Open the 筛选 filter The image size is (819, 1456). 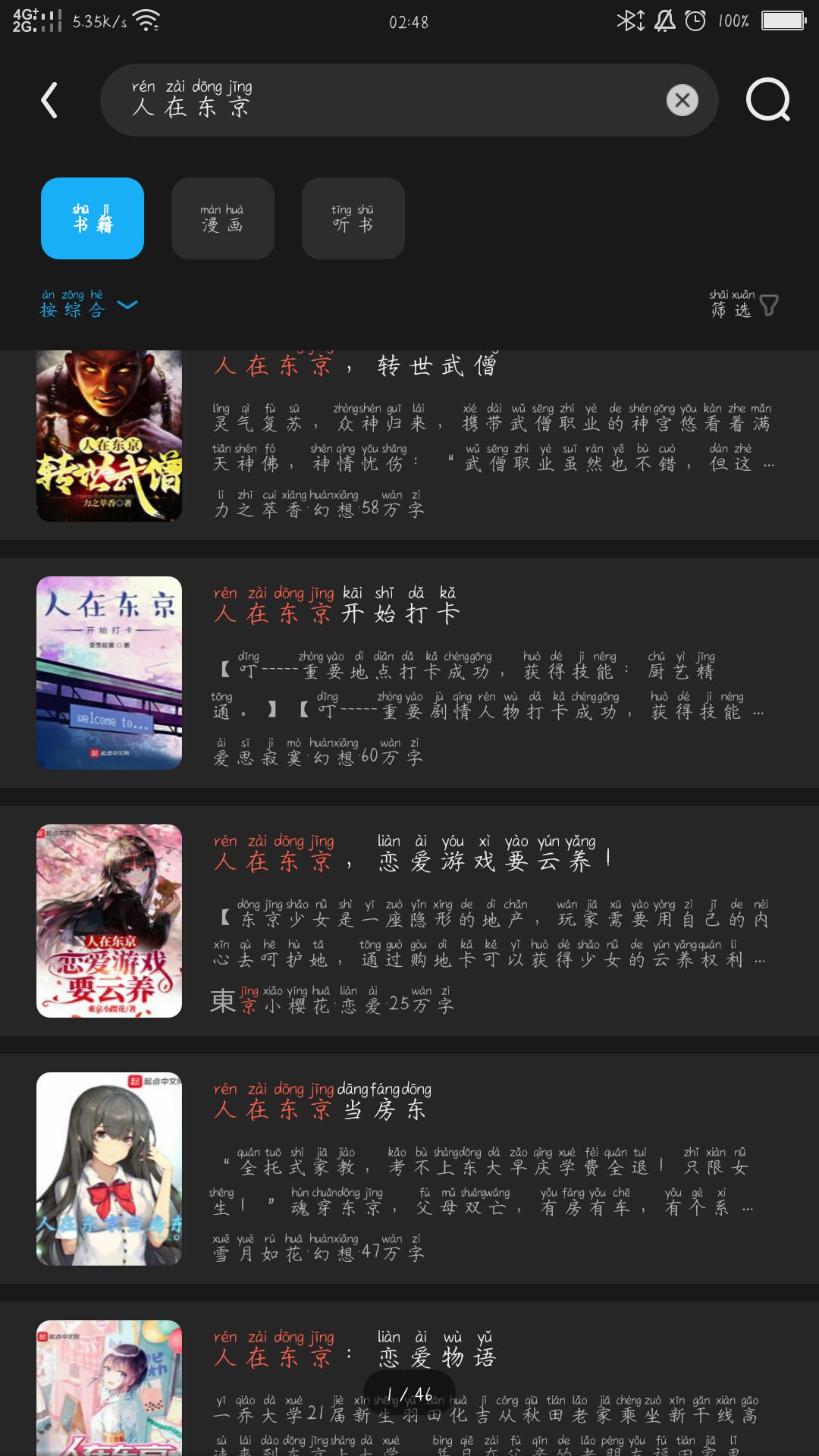[743, 305]
